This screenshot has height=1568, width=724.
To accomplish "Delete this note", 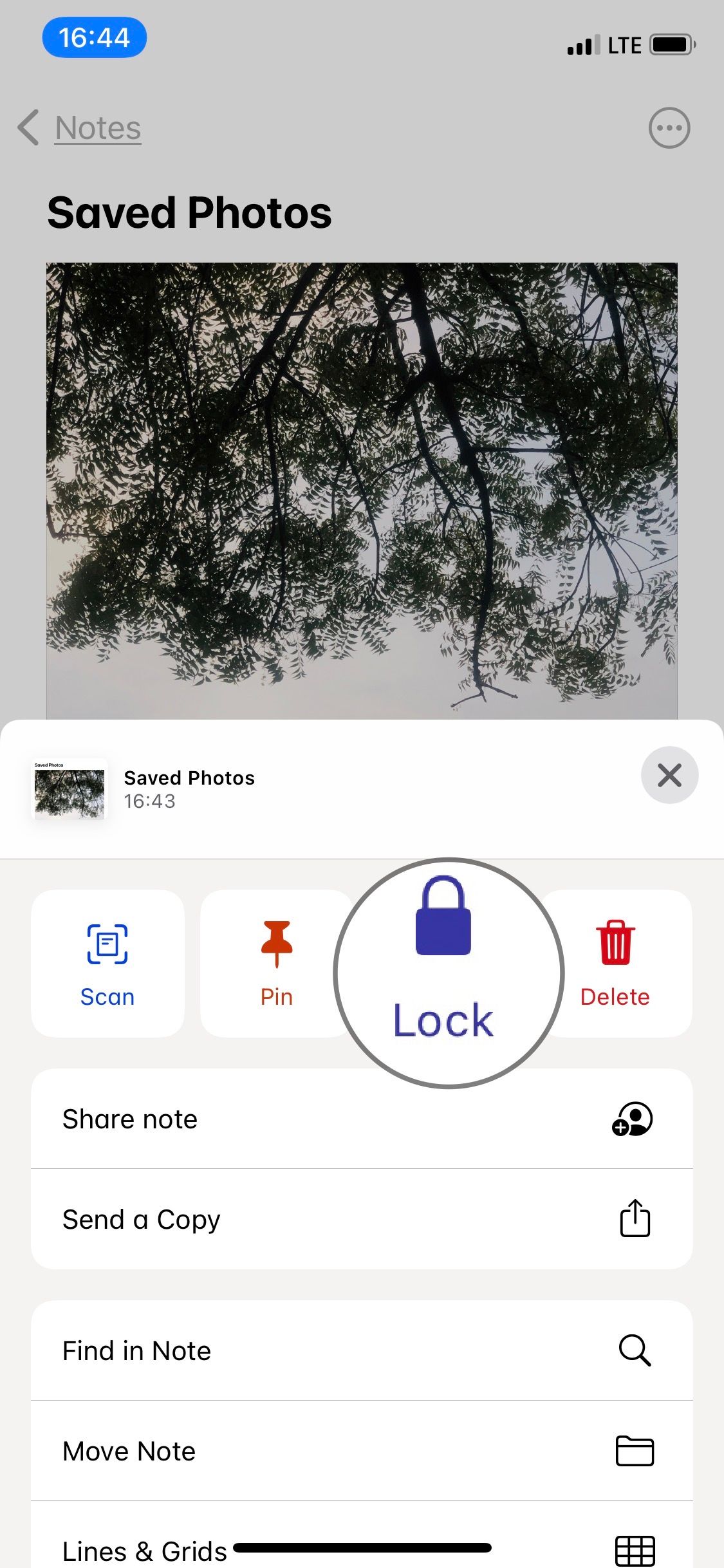I will [x=615, y=963].
